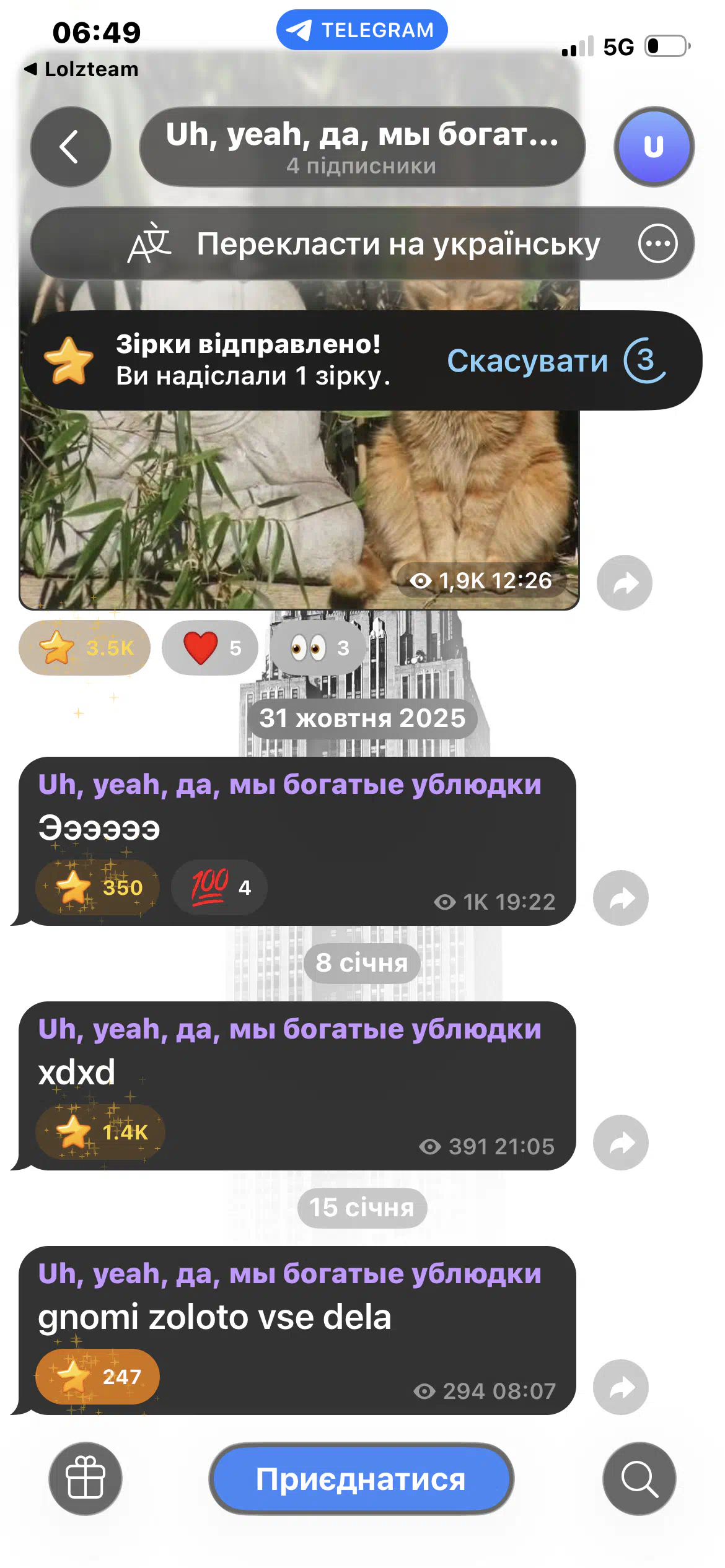The height and width of the screenshot is (1568, 725).
Task: React with the eyes emoji
Action: [318, 648]
